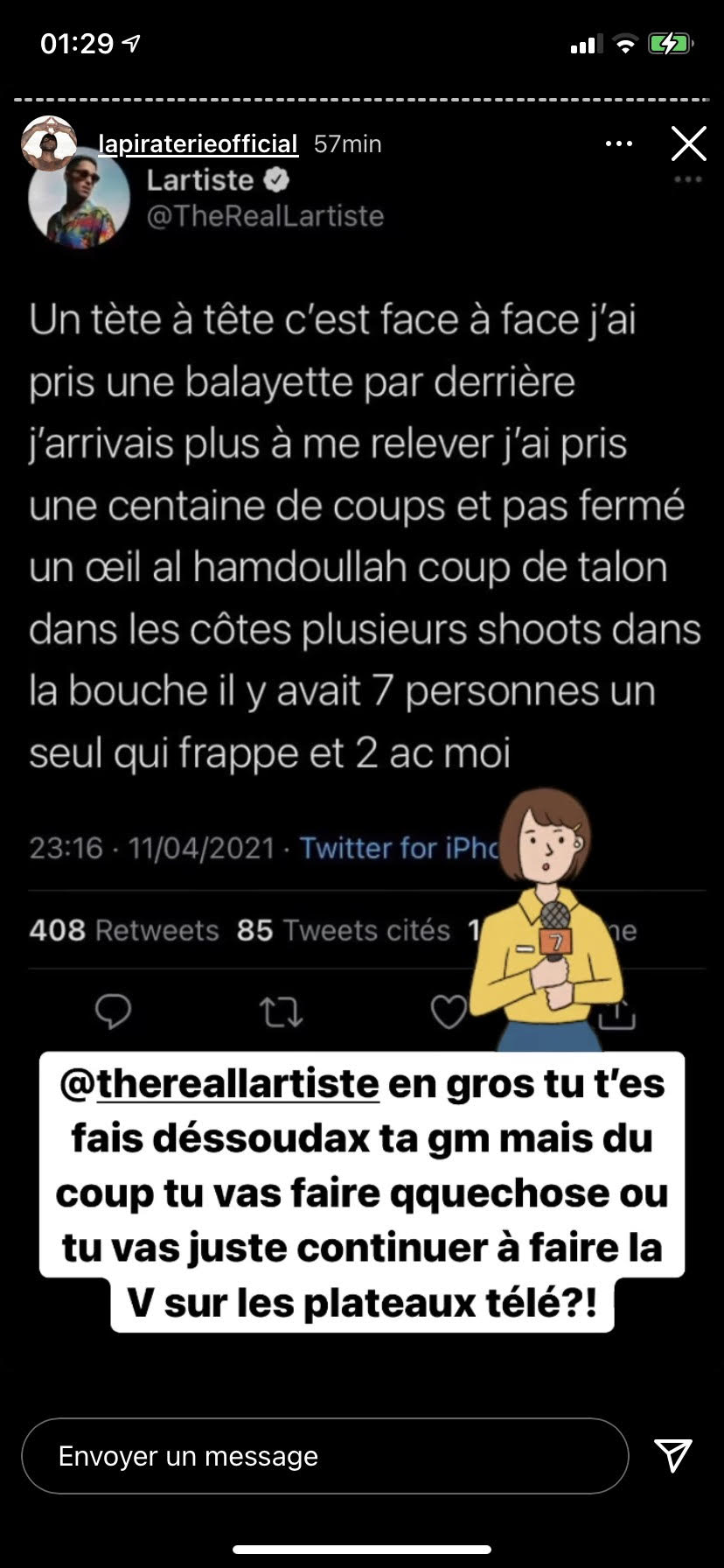Open lapiraterieofficial's profile
Image resolution: width=724 pixels, height=1568 pixels.
(x=198, y=143)
